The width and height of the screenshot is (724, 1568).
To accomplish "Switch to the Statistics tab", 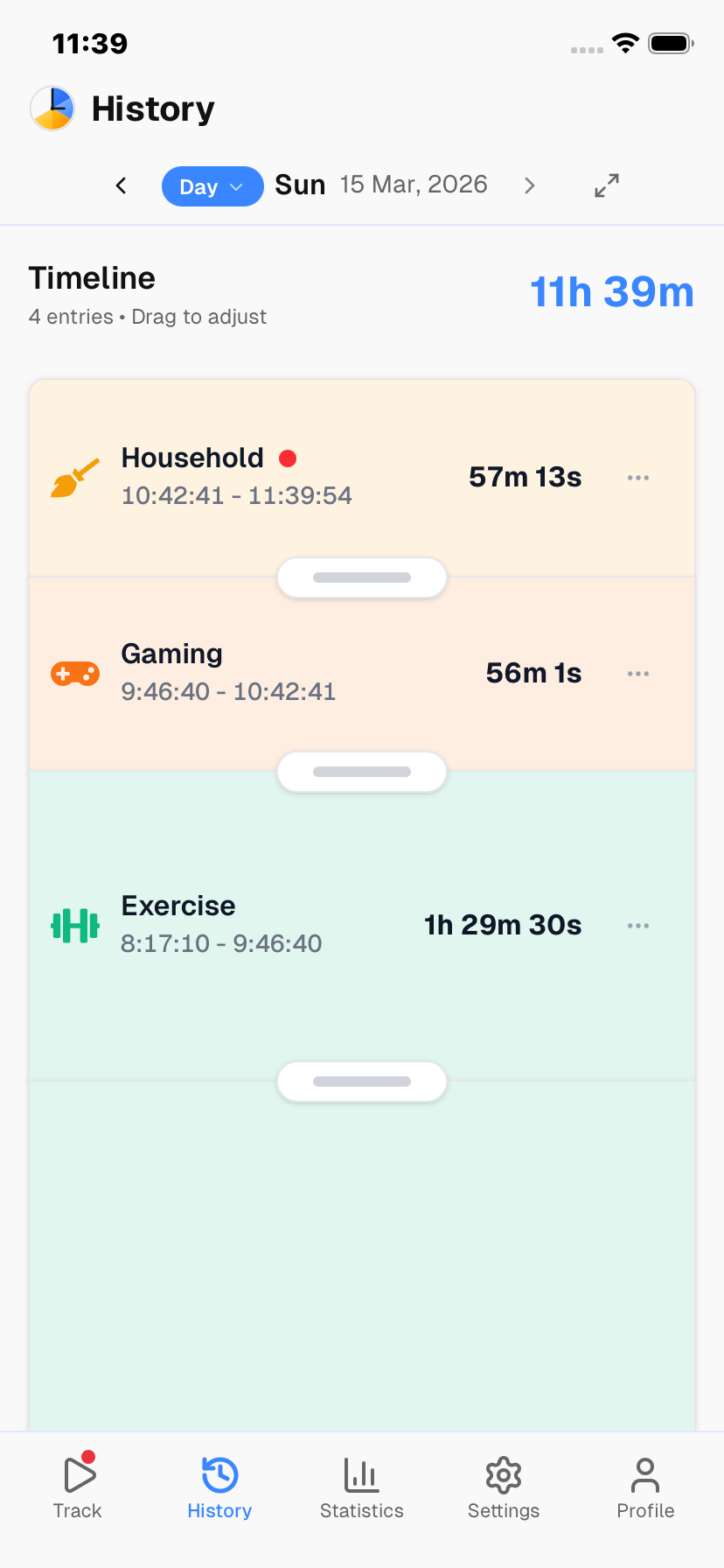I will 362,1487.
